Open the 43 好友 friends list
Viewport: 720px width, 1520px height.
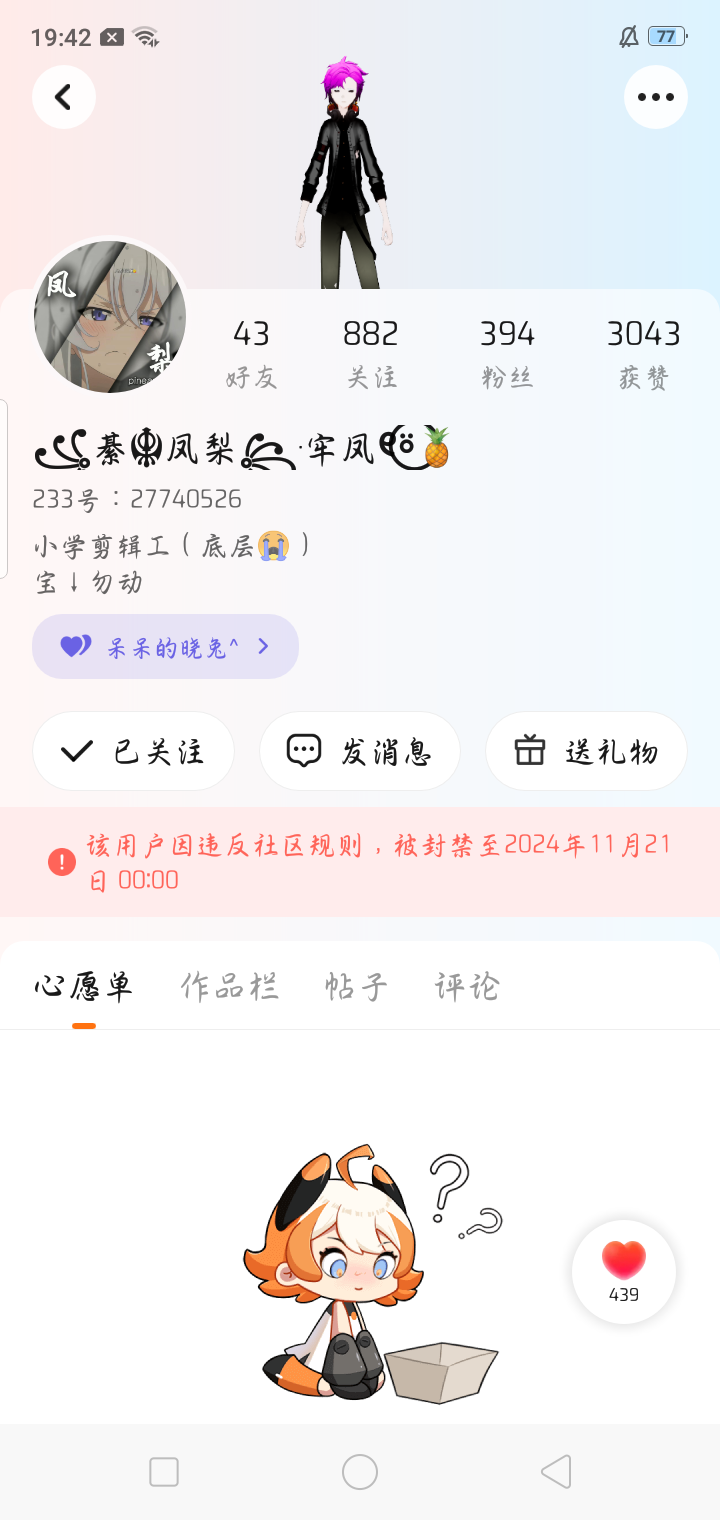251,353
